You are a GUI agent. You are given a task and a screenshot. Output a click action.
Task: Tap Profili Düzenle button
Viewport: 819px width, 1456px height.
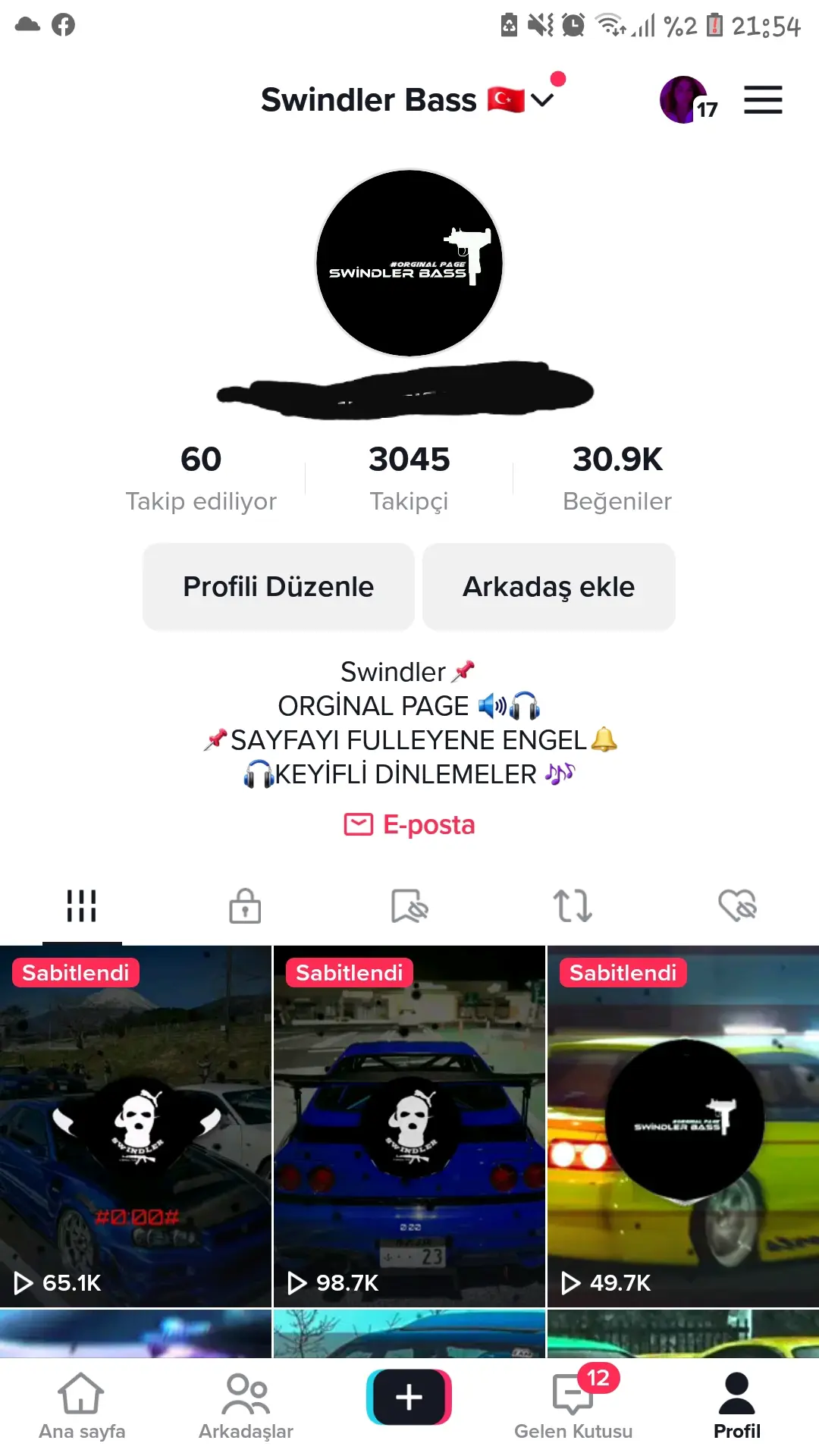278,586
